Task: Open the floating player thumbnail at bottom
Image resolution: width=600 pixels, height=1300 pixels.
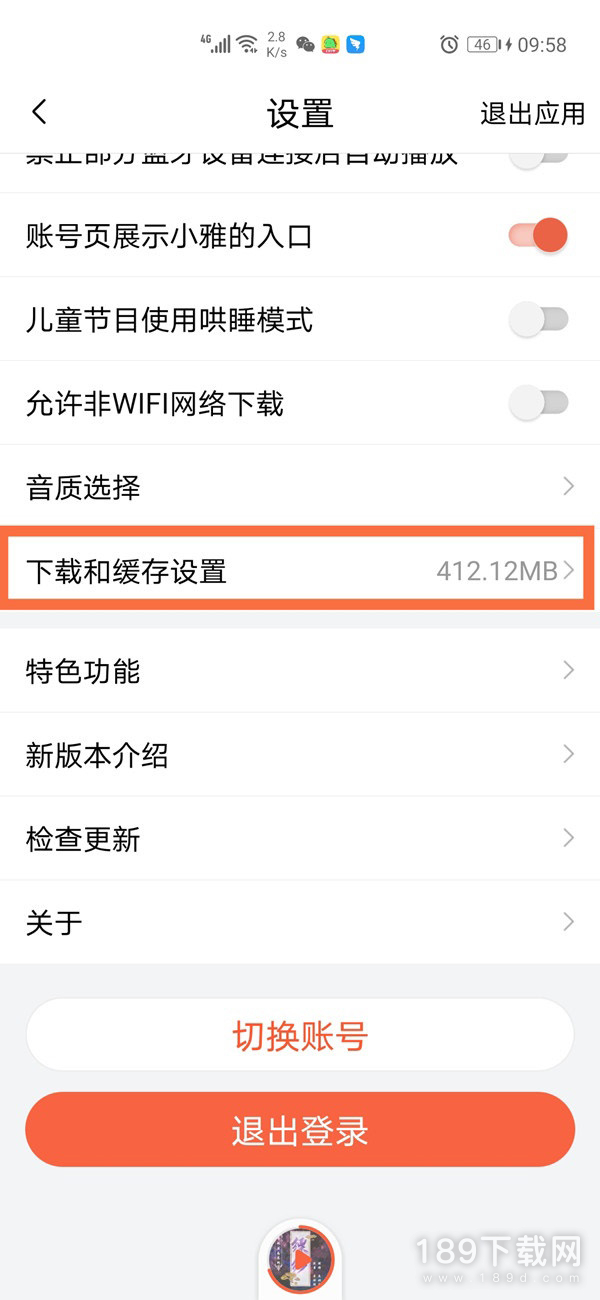Action: click(300, 1258)
